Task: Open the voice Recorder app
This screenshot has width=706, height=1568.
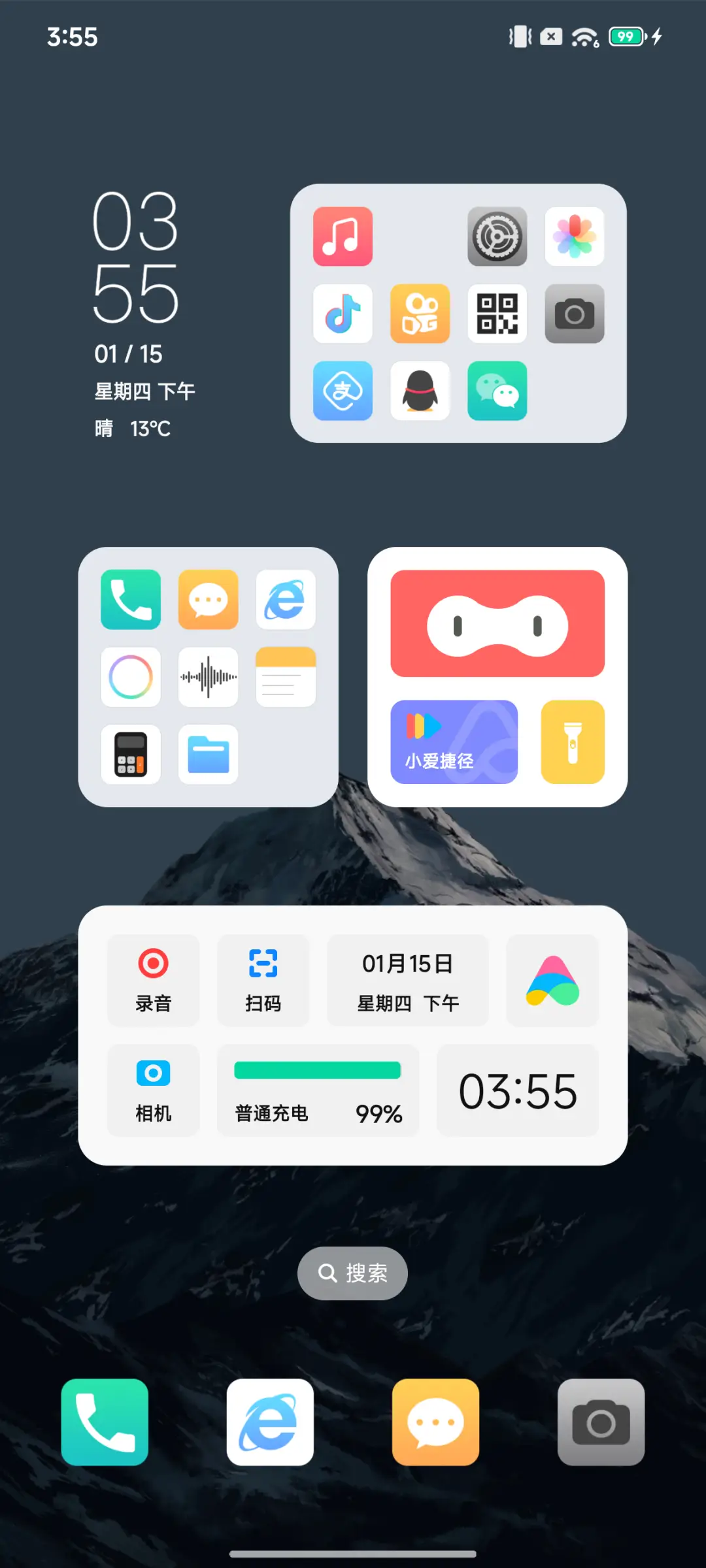Action: tap(207, 677)
